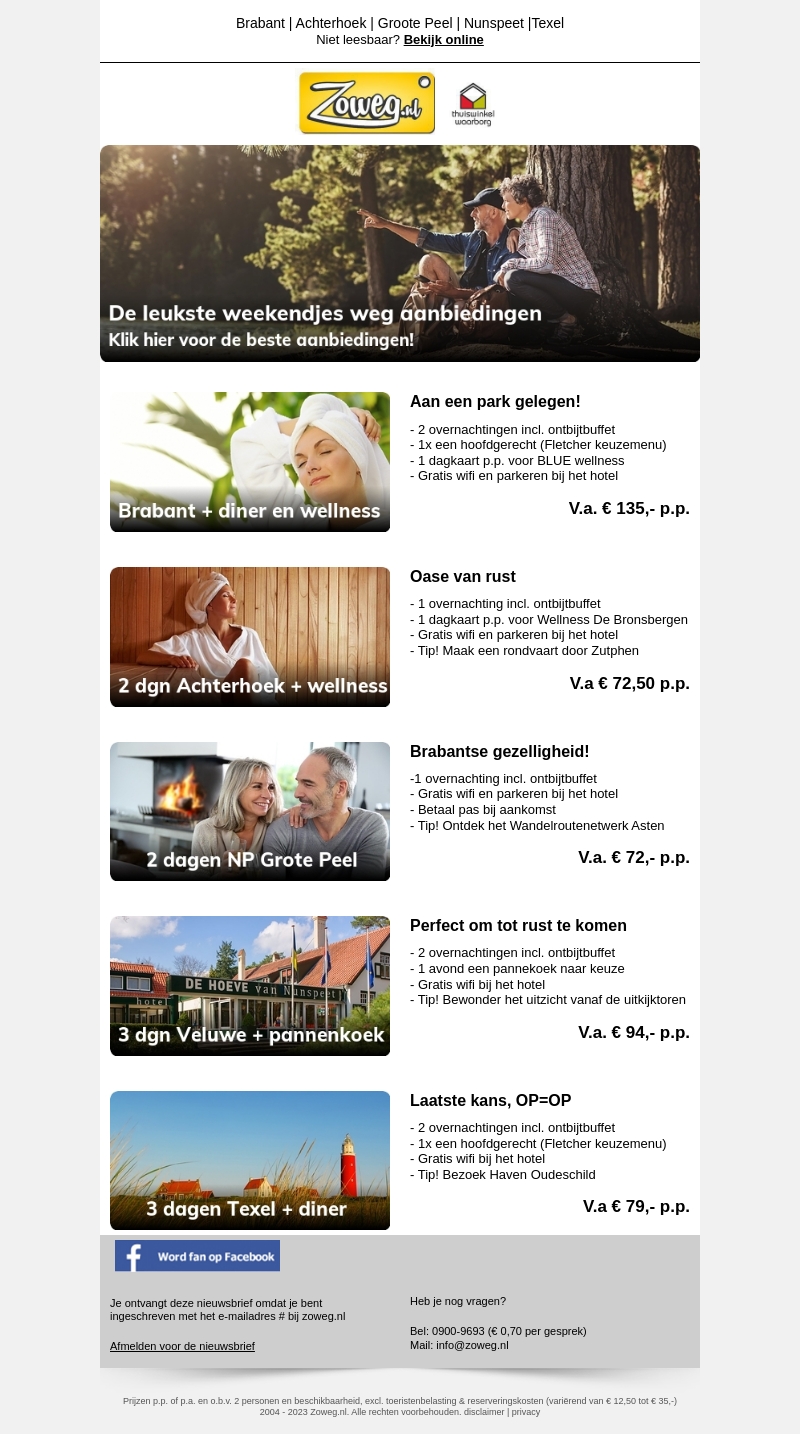Open the disclaimer link in the footer
This screenshot has height=1434, width=800.
point(484,1412)
